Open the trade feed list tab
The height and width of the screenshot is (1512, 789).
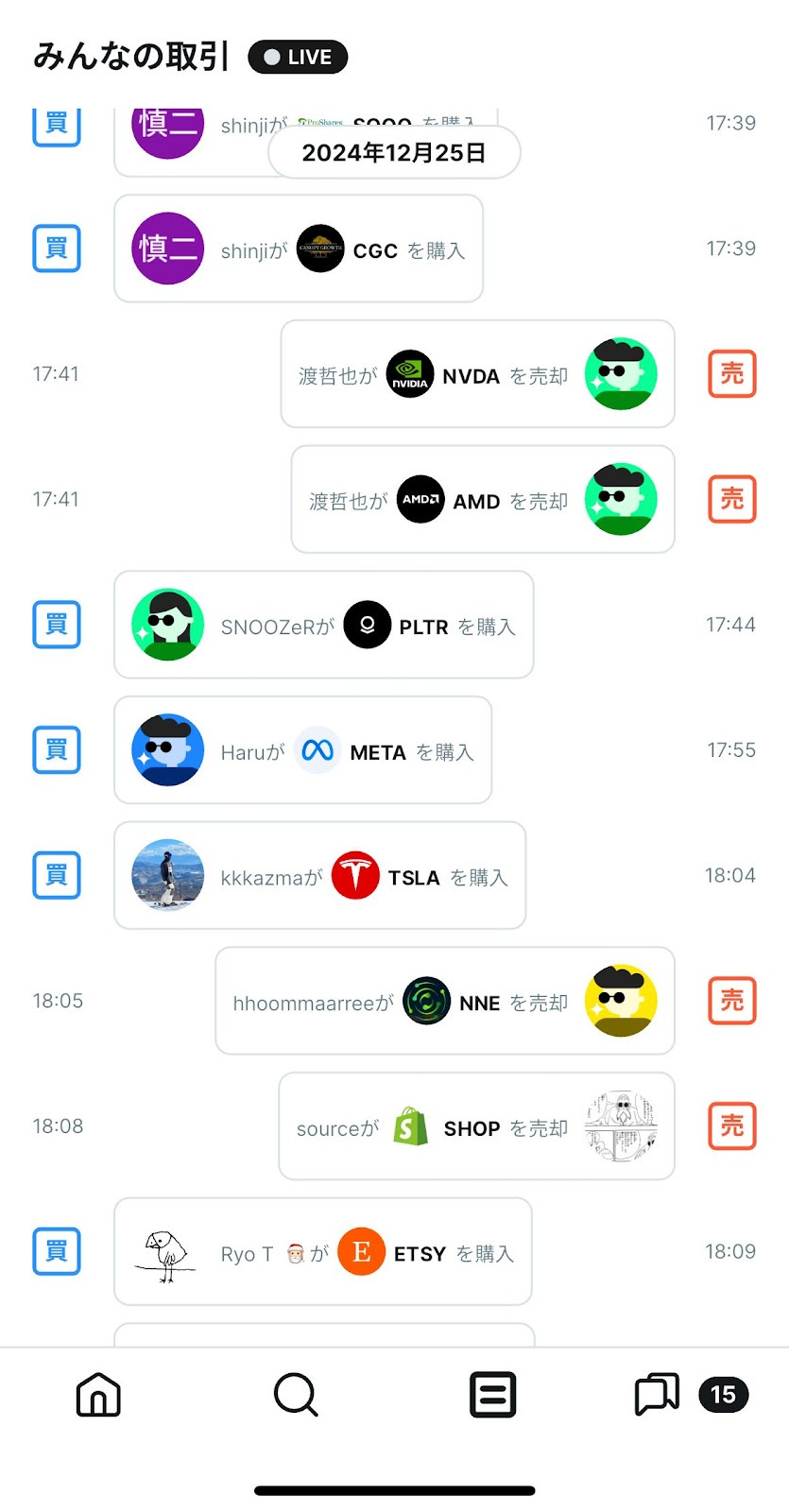click(492, 1395)
